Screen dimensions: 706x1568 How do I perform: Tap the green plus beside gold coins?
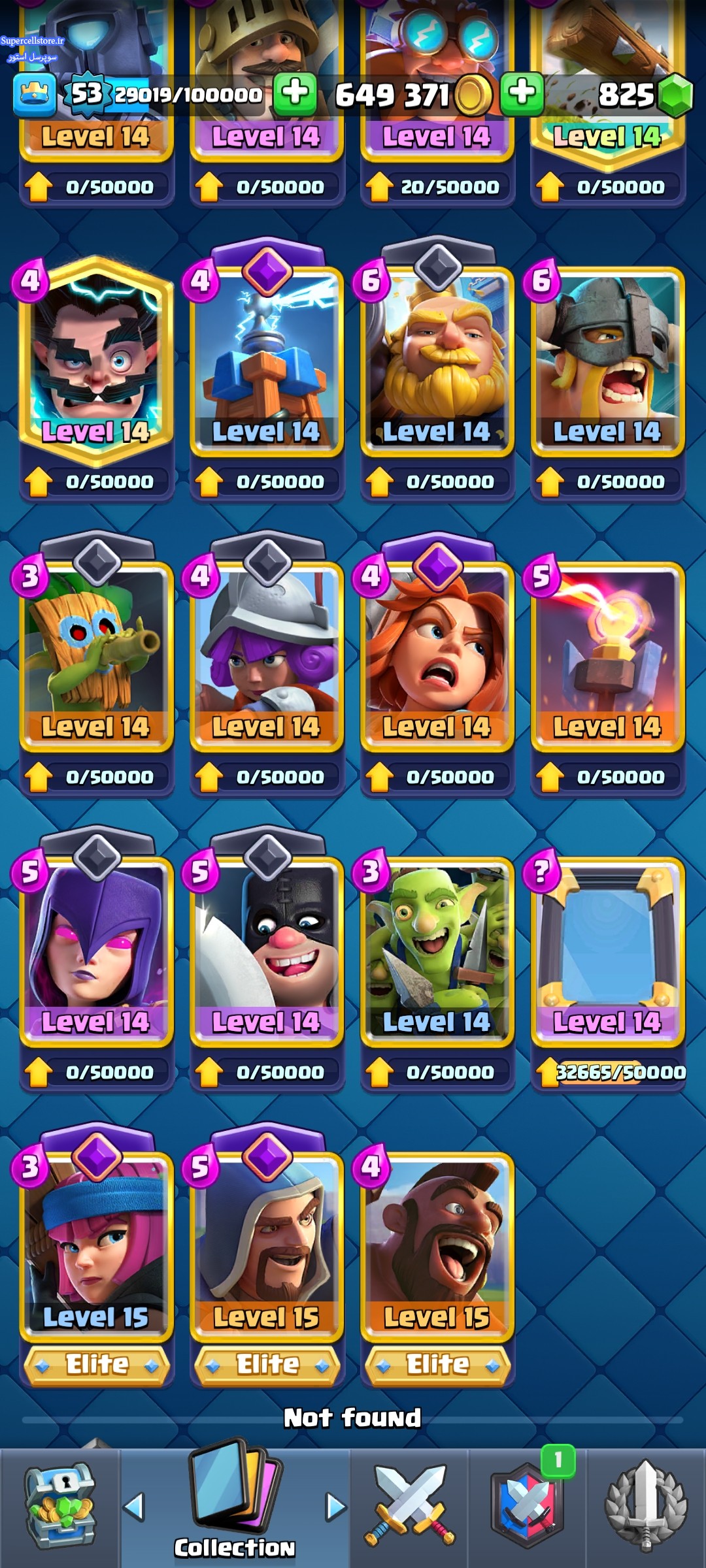tap(295, 93)
